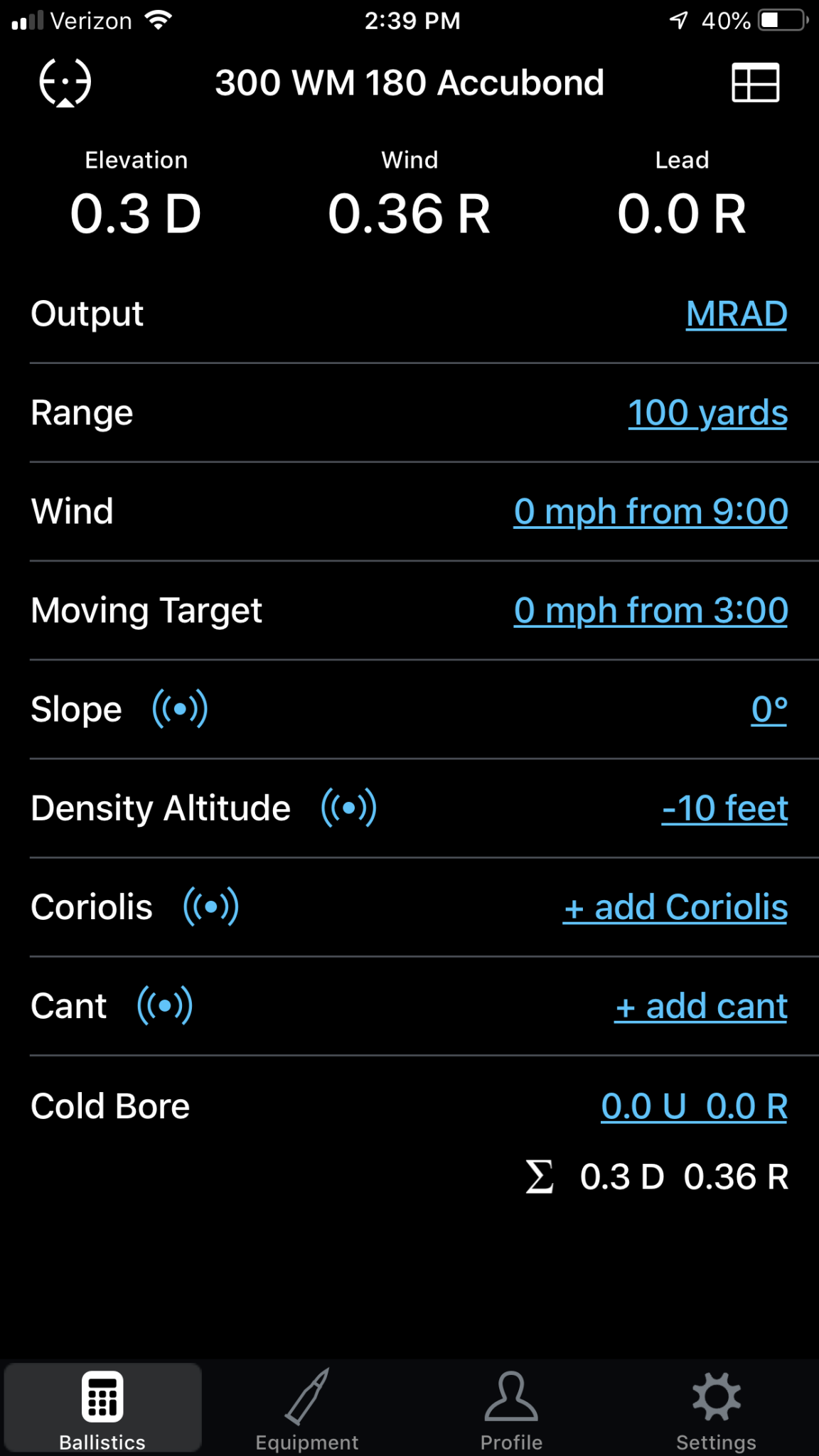This screenshot has width=819, height=1456.
Task: Open the Settings tab
Action: tap(716, 1408)
